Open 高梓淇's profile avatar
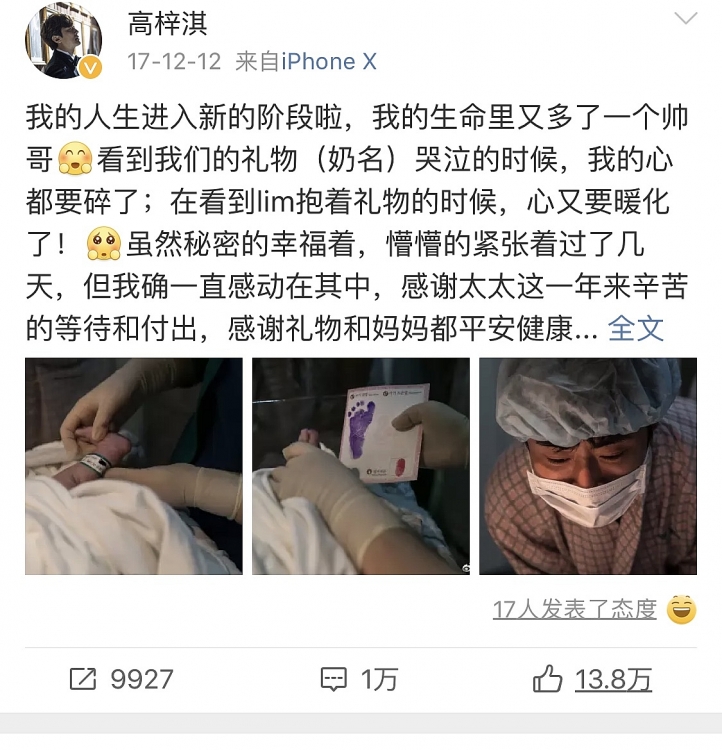 tap(63, 40)
